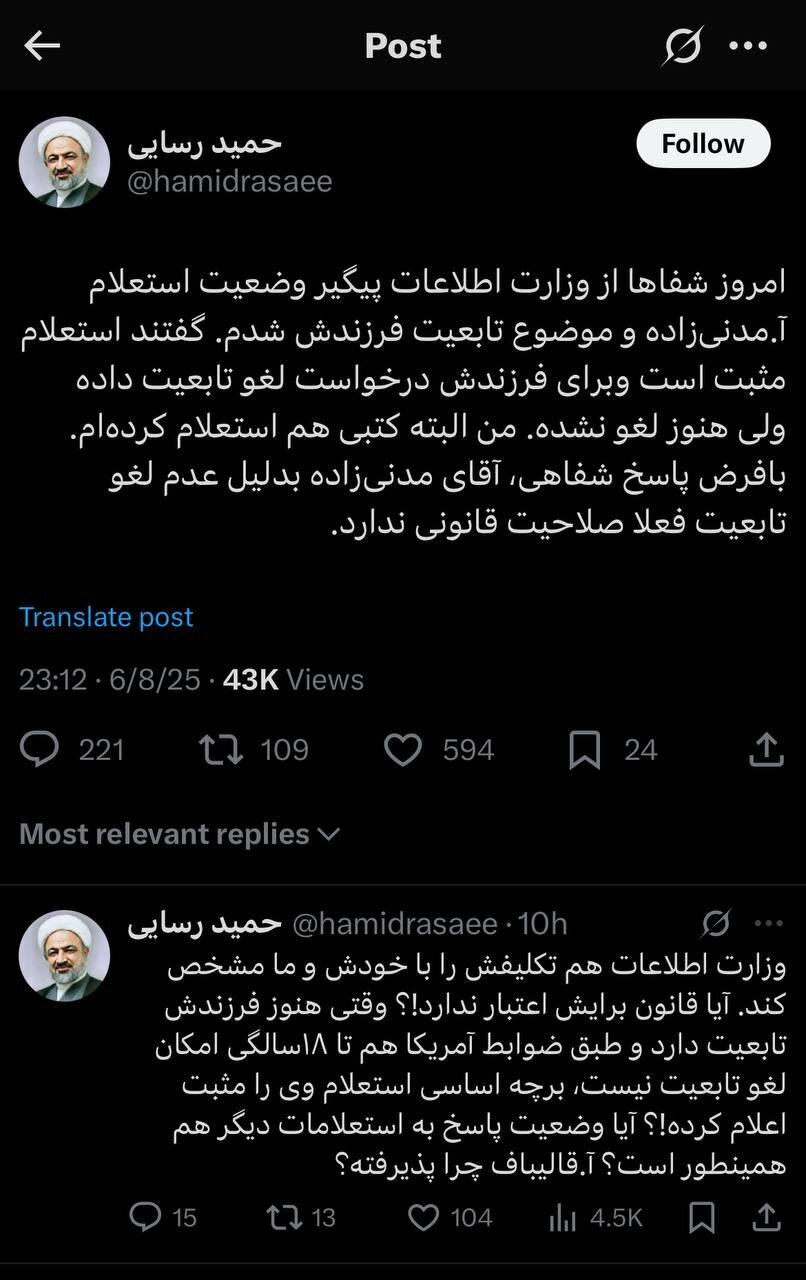Click the reply's repost icon showing 13
Viewport: 806px width, 1280px height.
point(288,1217)
